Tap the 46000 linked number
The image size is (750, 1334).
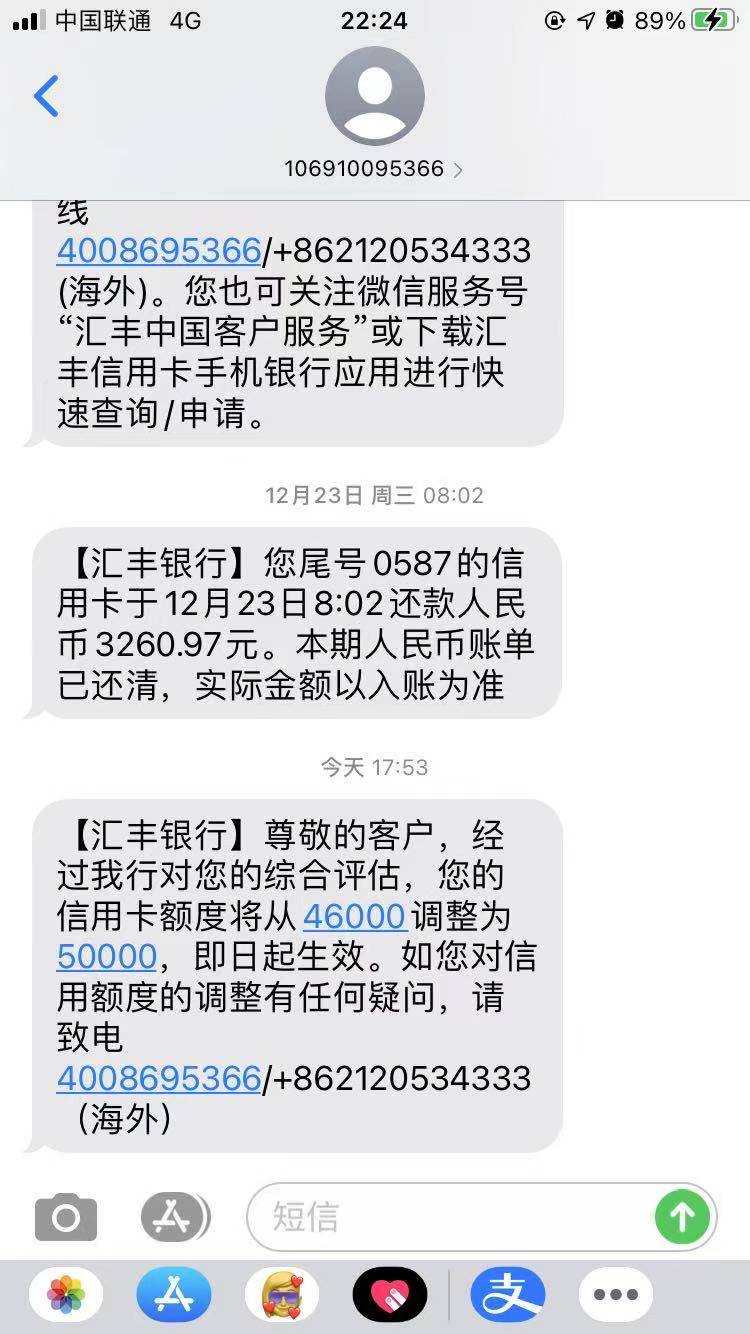[353, 916]
